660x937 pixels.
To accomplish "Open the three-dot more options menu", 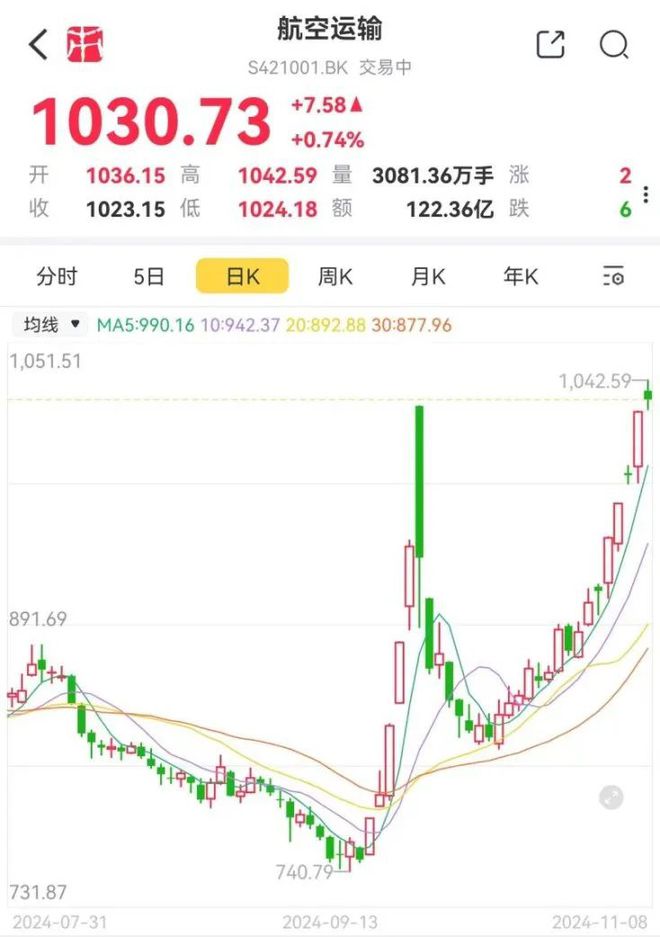I will [646, 195].
